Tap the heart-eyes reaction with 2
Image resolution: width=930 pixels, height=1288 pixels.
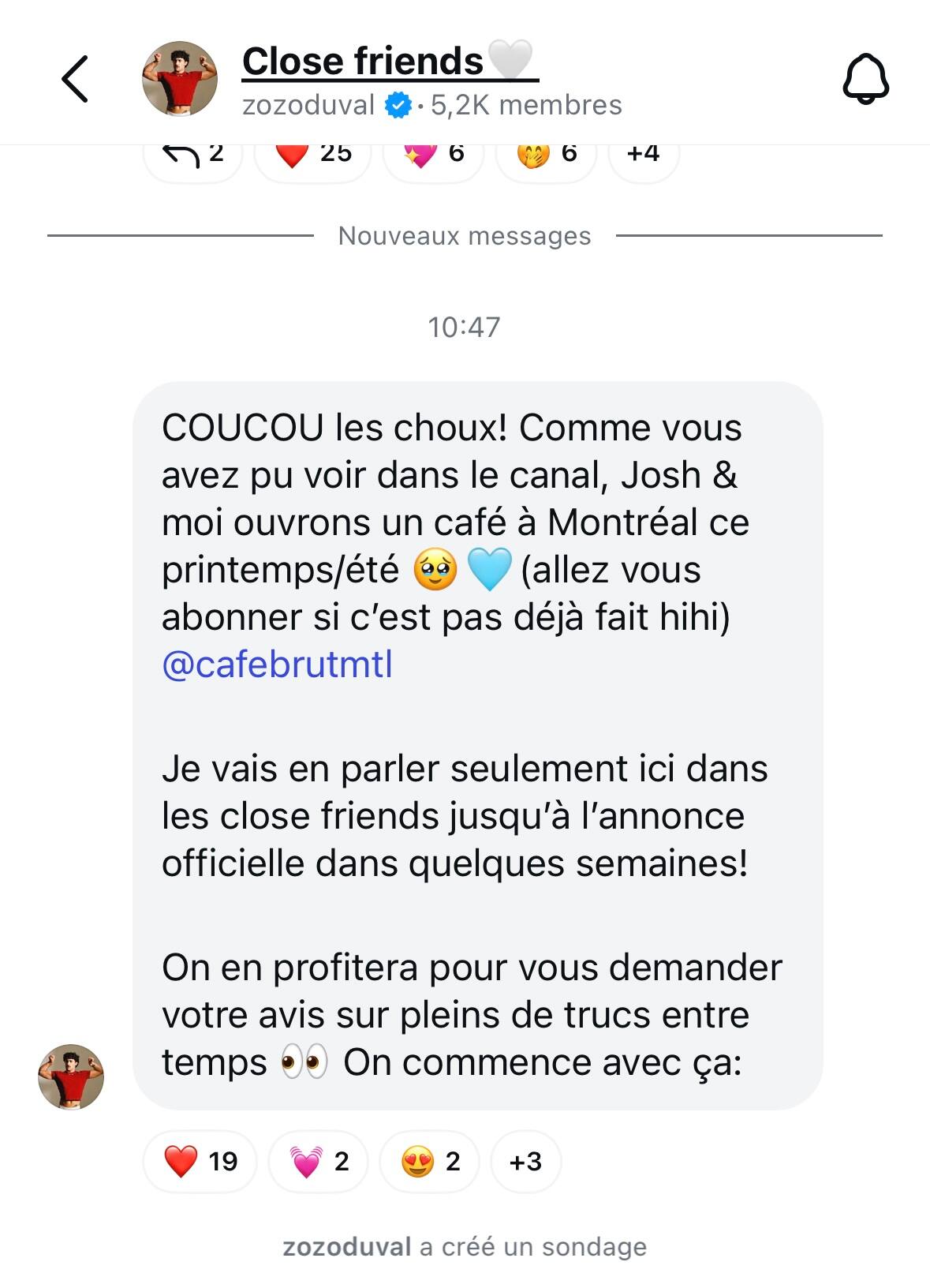(430, 1161)
